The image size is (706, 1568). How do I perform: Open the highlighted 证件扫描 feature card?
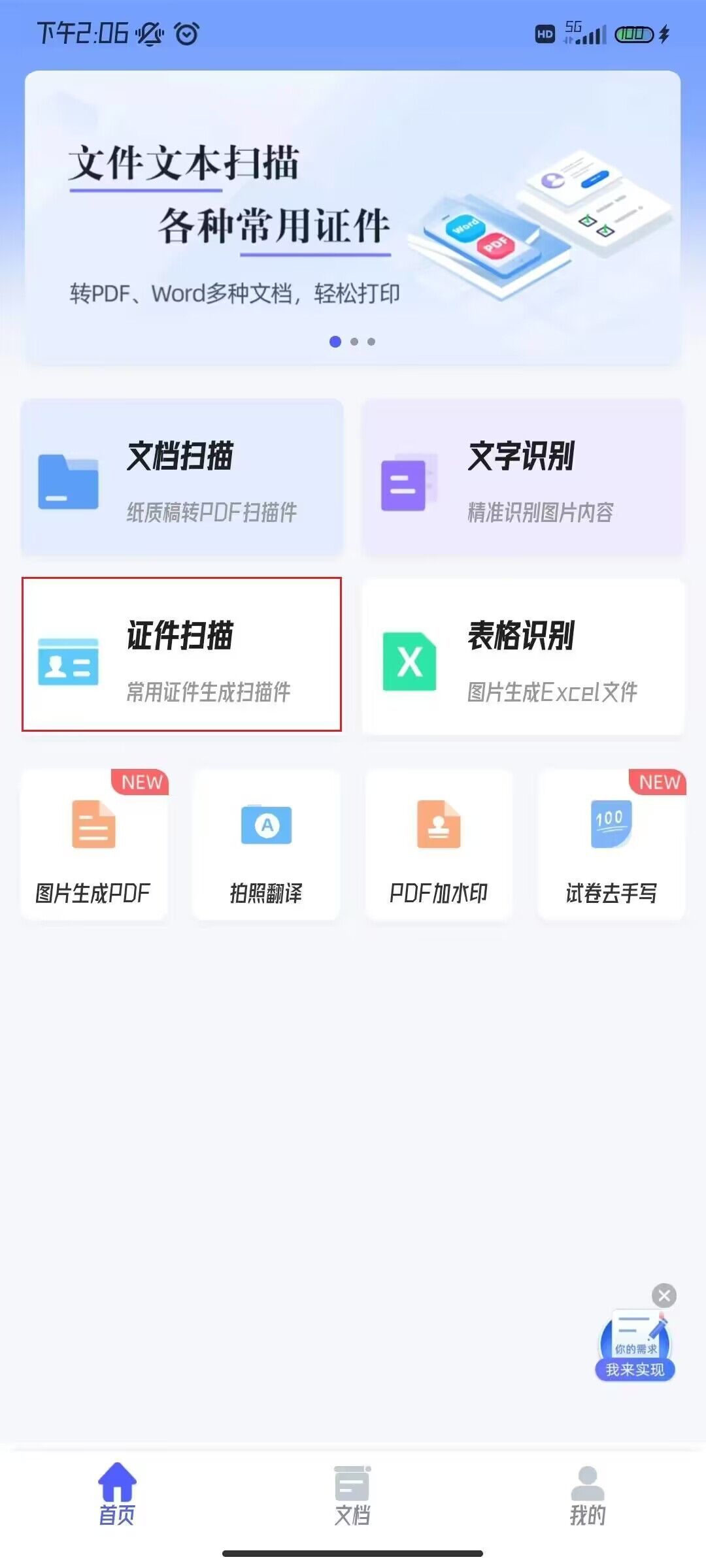pyautogui.click(x=182, y=655)
